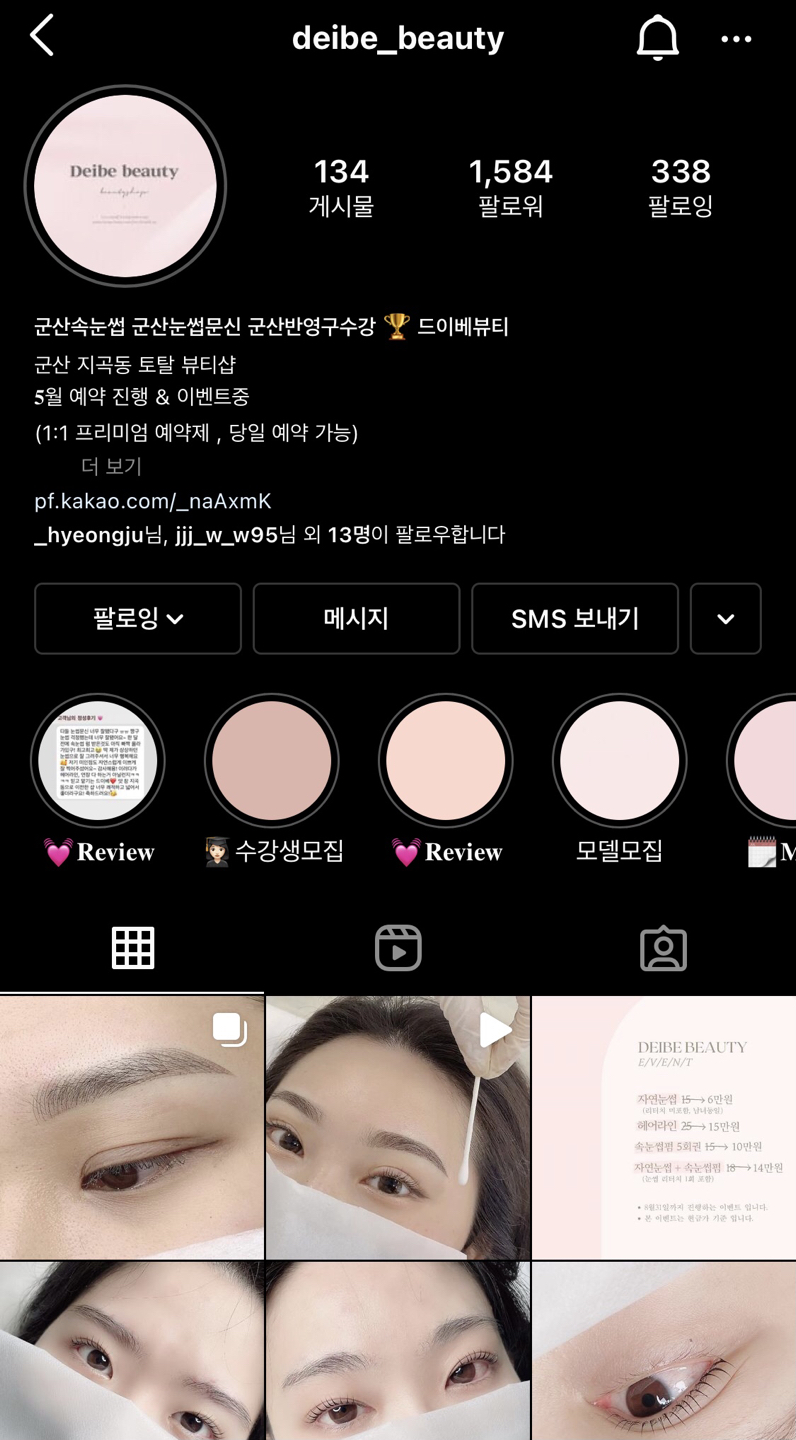
Task: Expand the bio with 더 보기
Action: [x=111, y=466]
